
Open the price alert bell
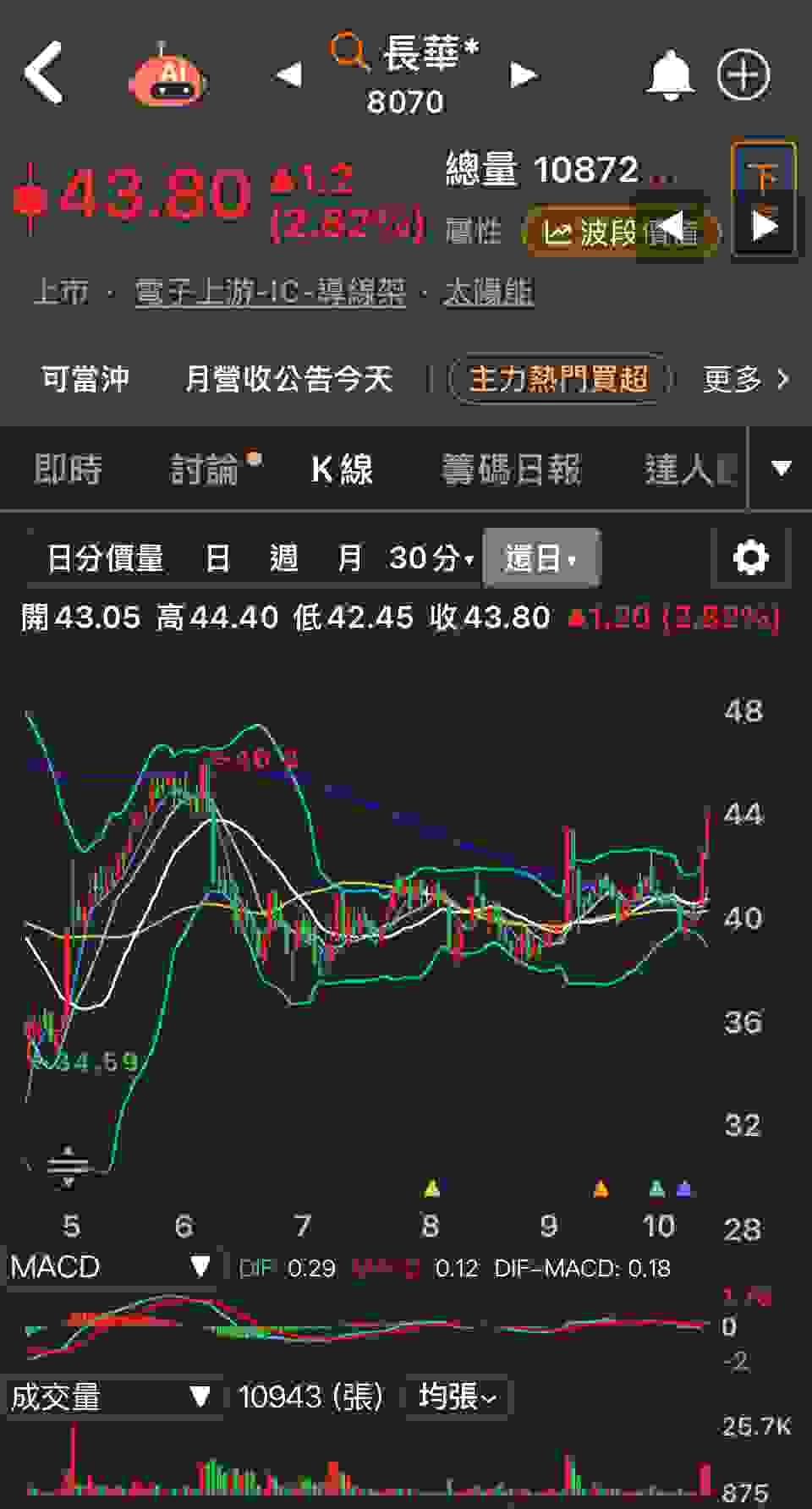670,75
